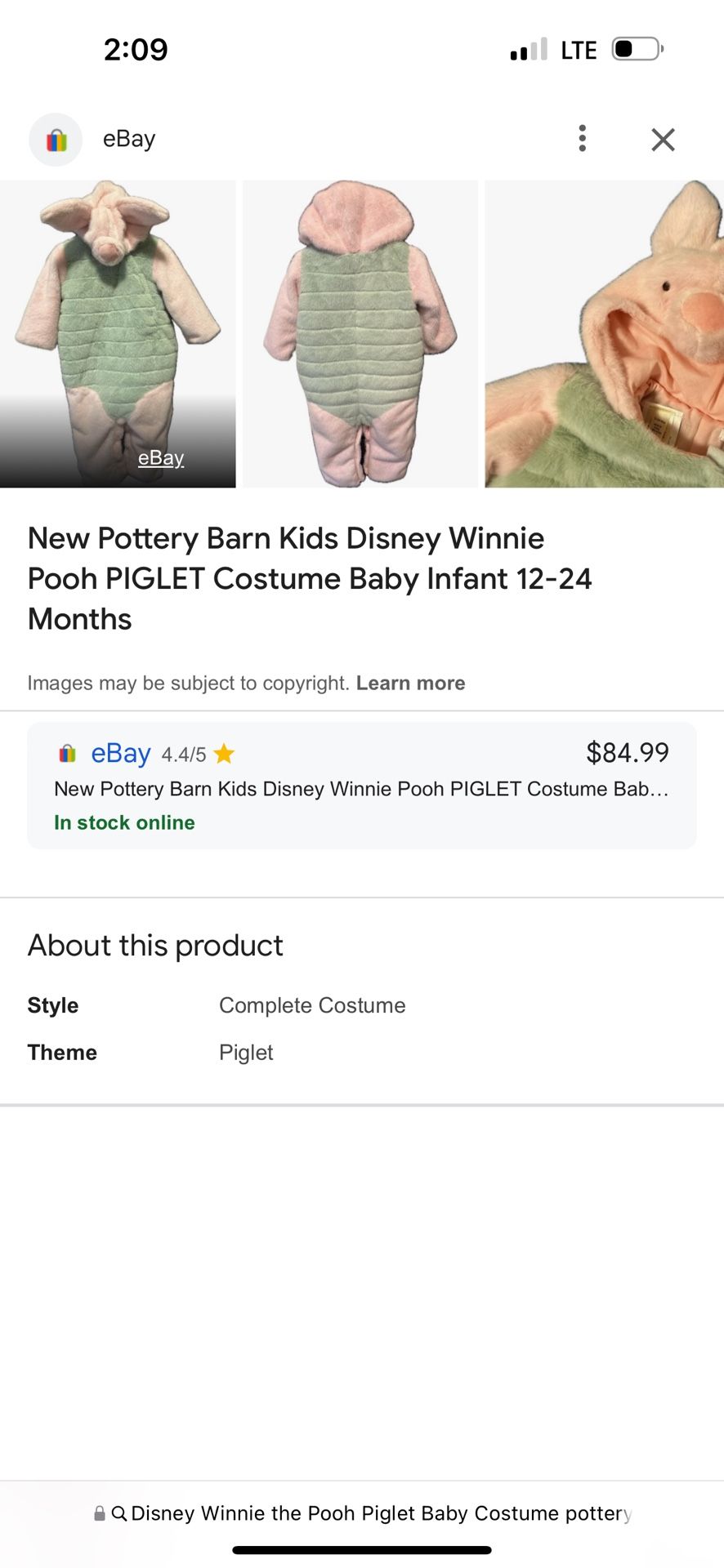Tap the battery indicator

coord(635,50)
